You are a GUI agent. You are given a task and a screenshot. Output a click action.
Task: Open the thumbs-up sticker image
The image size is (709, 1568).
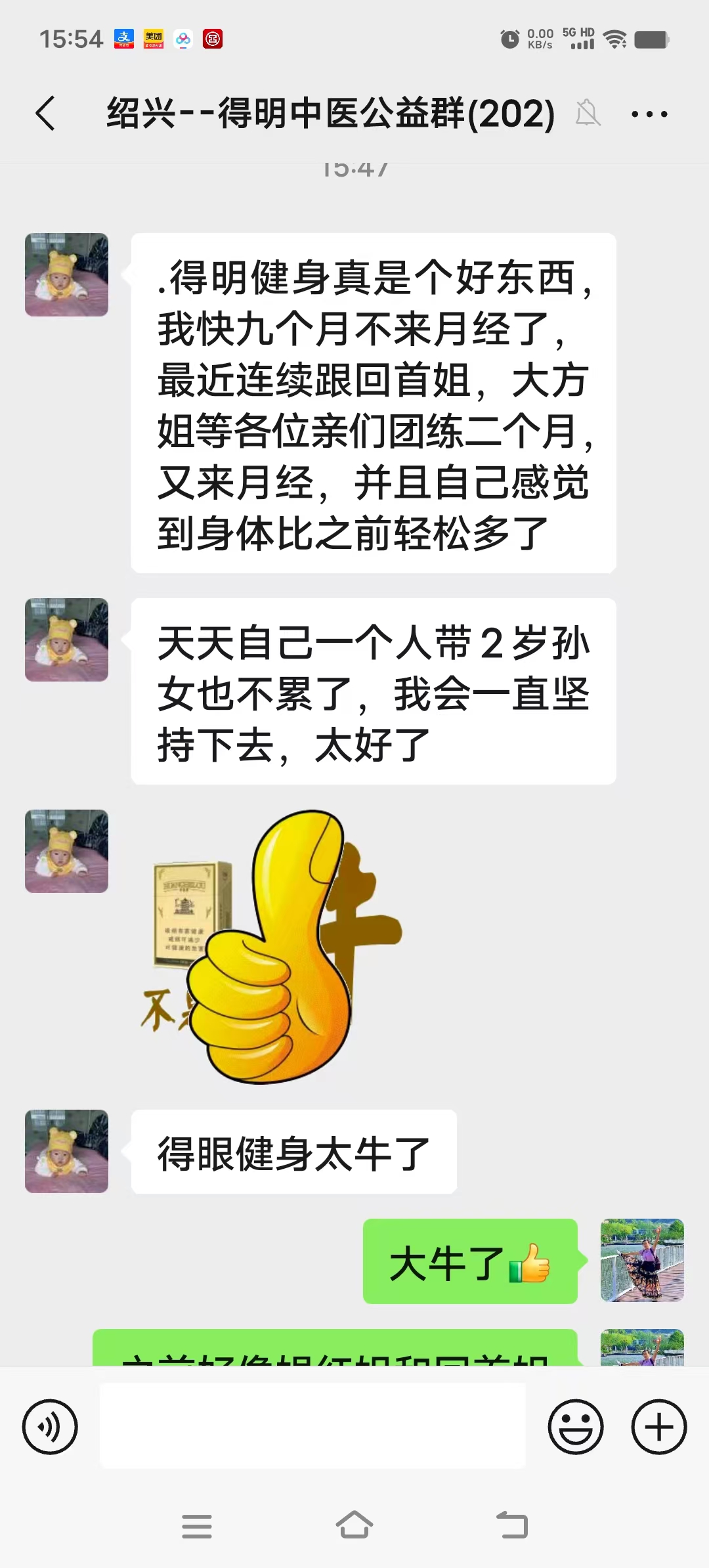270,946
